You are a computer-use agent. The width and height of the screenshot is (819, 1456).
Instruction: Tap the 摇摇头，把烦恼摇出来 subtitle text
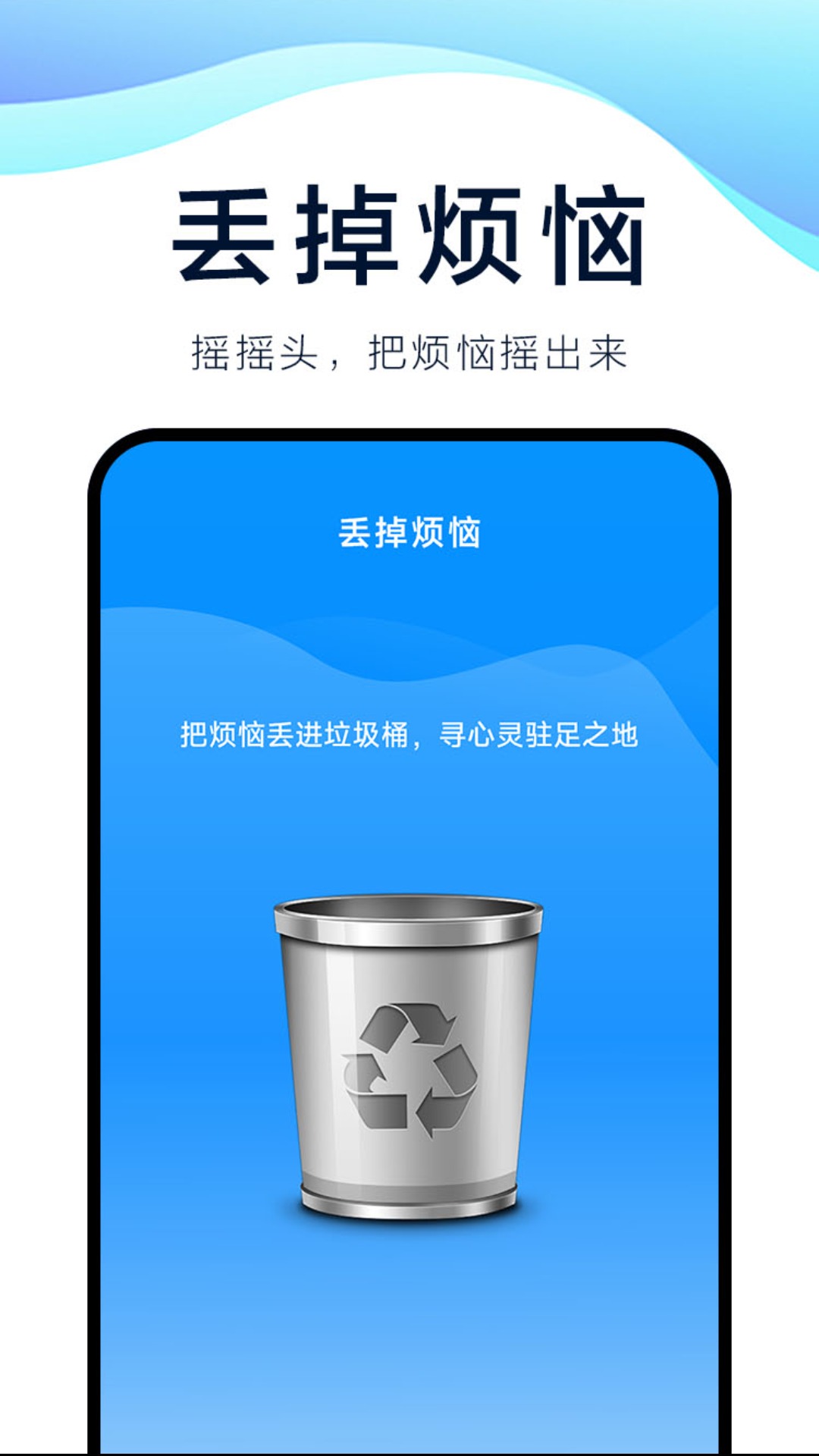click(x=409, y=349)
